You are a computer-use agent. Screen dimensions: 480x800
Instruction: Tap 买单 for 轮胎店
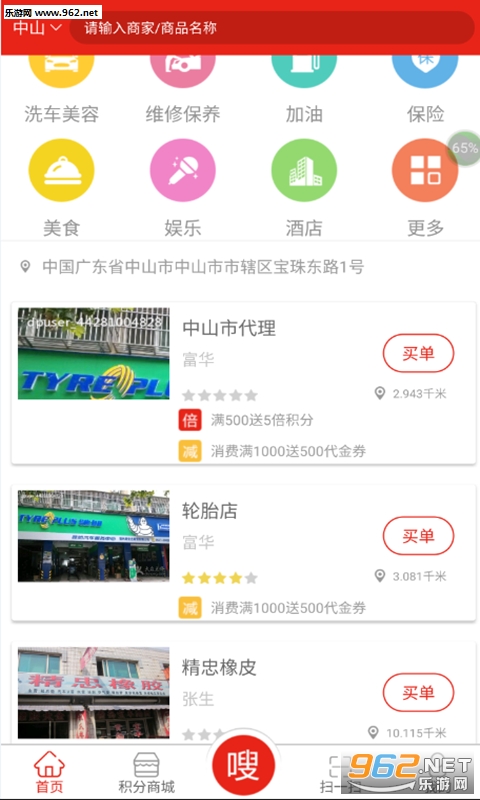tap(418, 536)
